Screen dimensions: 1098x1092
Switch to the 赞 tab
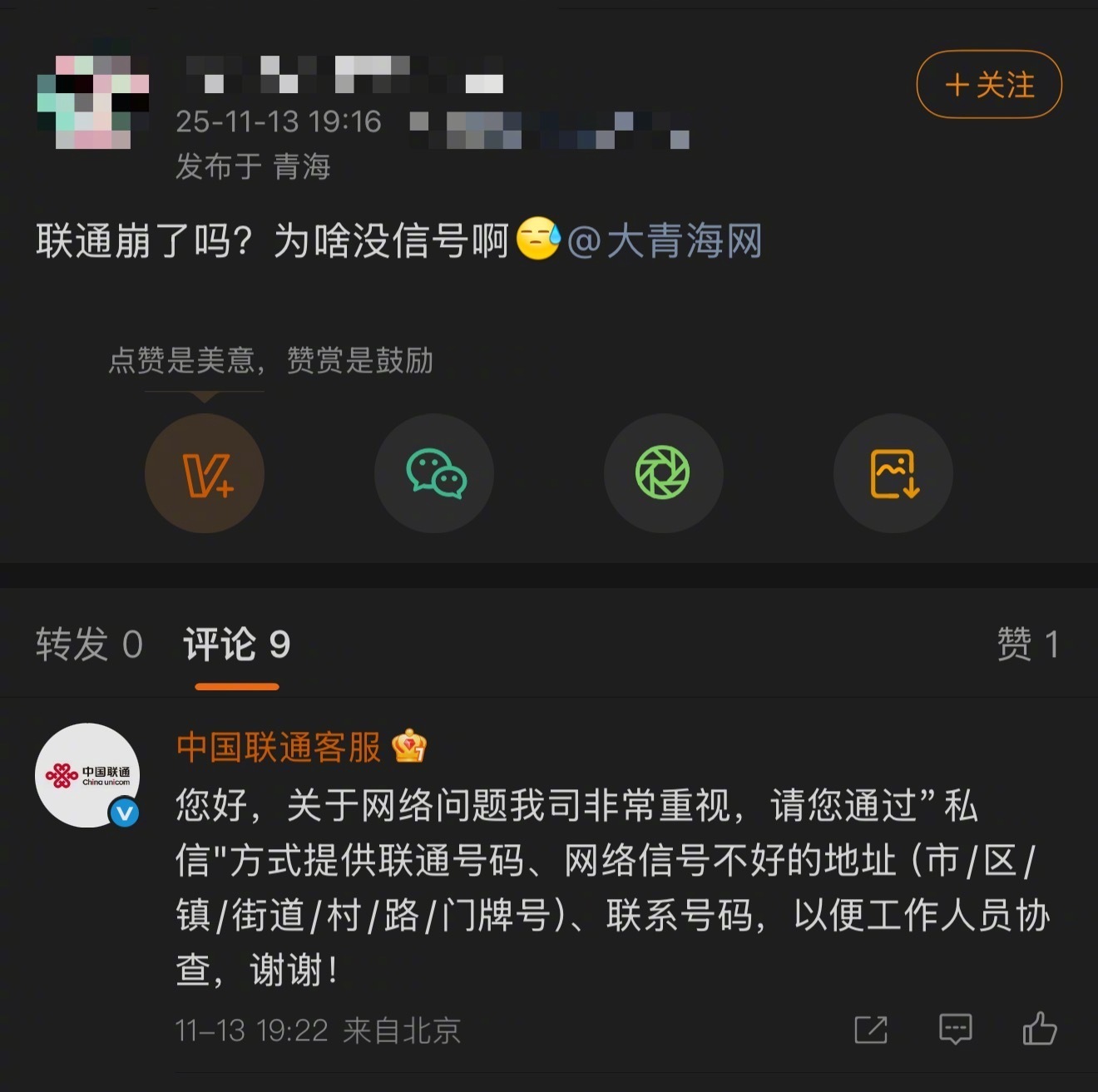(1027, 645)
